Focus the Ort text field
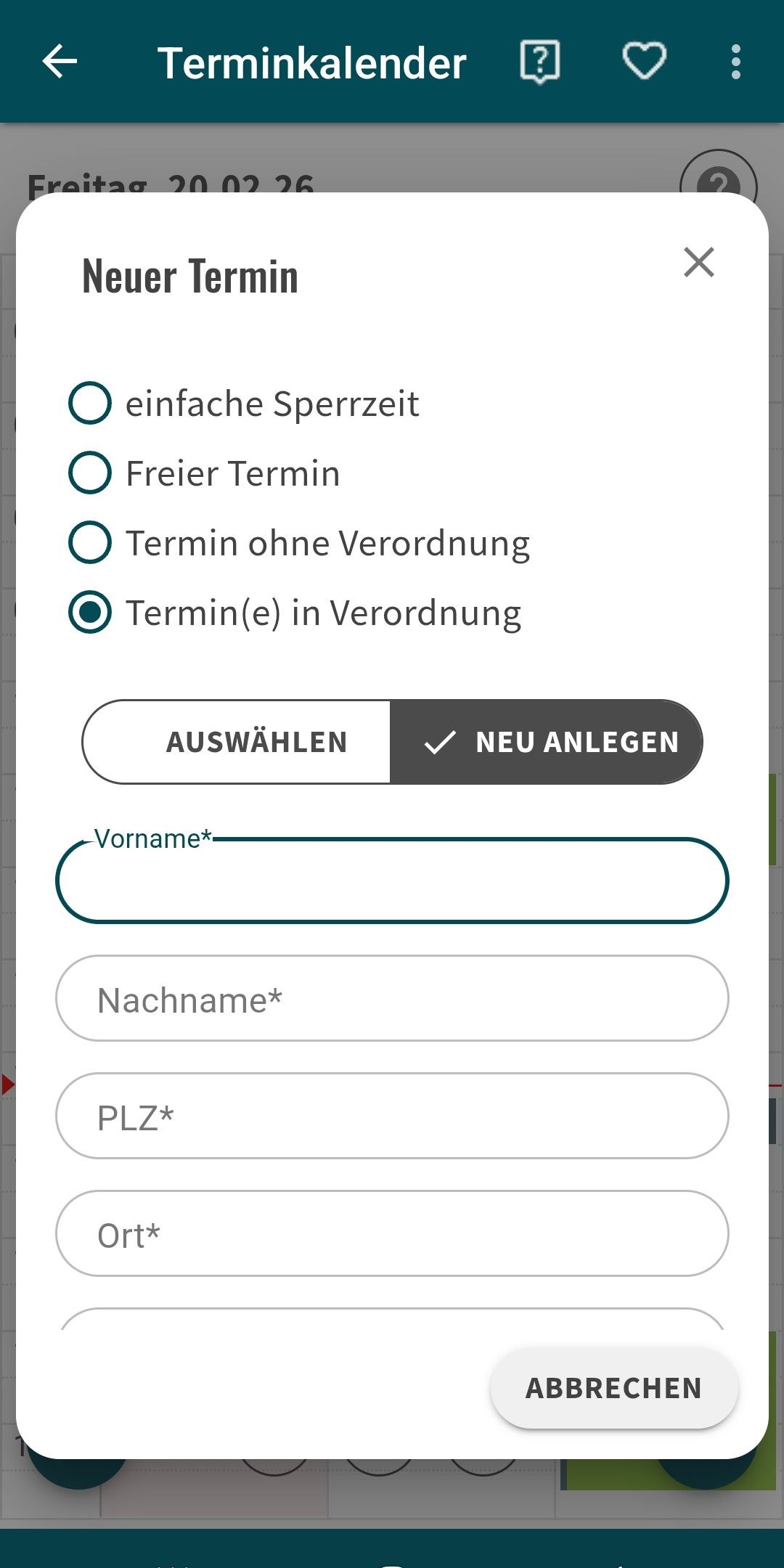The height and width of the screenshot is (1568, 784). point(392,1234)
